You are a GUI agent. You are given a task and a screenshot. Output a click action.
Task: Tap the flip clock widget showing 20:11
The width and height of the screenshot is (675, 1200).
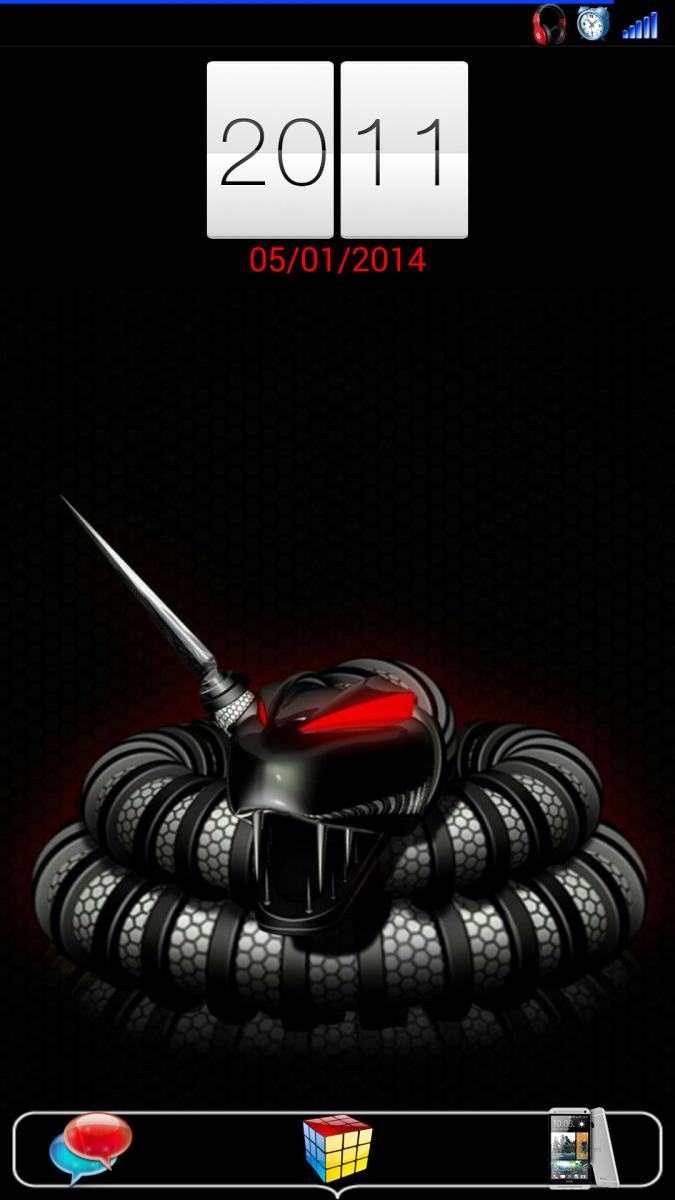(x=337, y=151)
